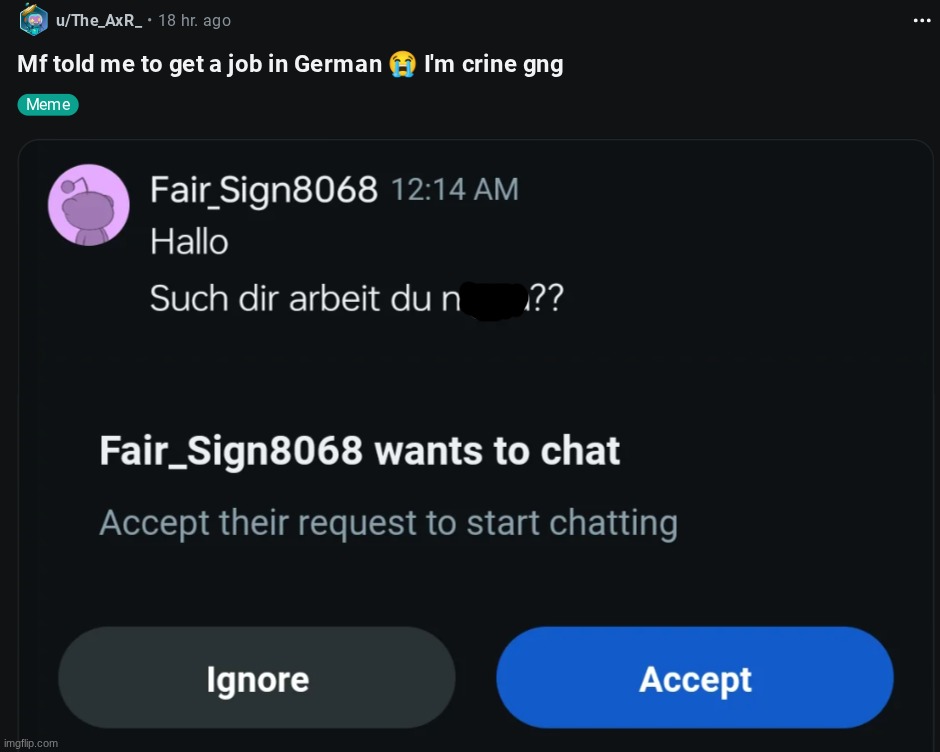
Task: Select the Meme flair chip
Action: tap(47, 105)
